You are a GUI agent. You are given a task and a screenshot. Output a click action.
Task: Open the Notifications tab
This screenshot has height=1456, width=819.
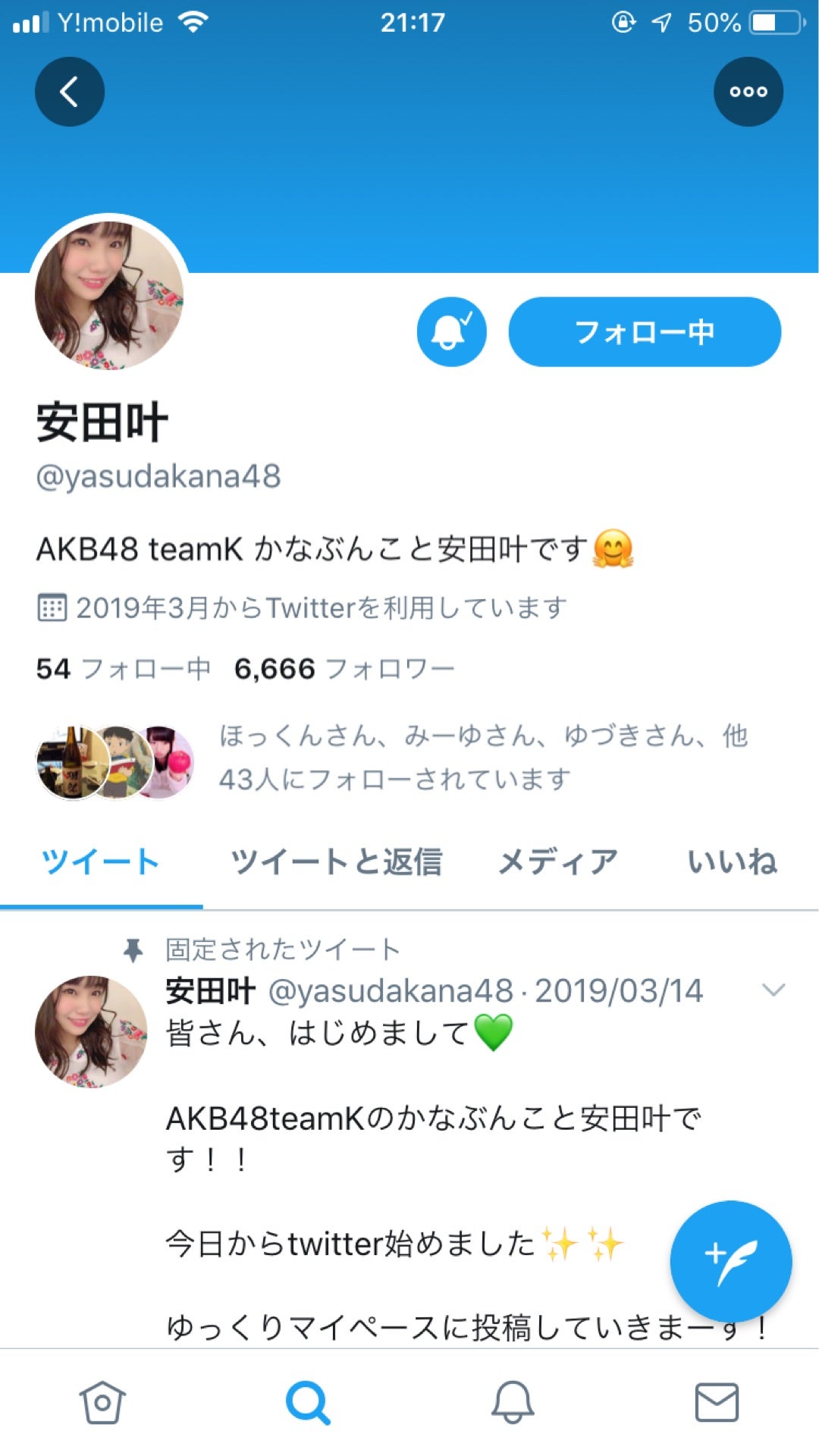513,1403
